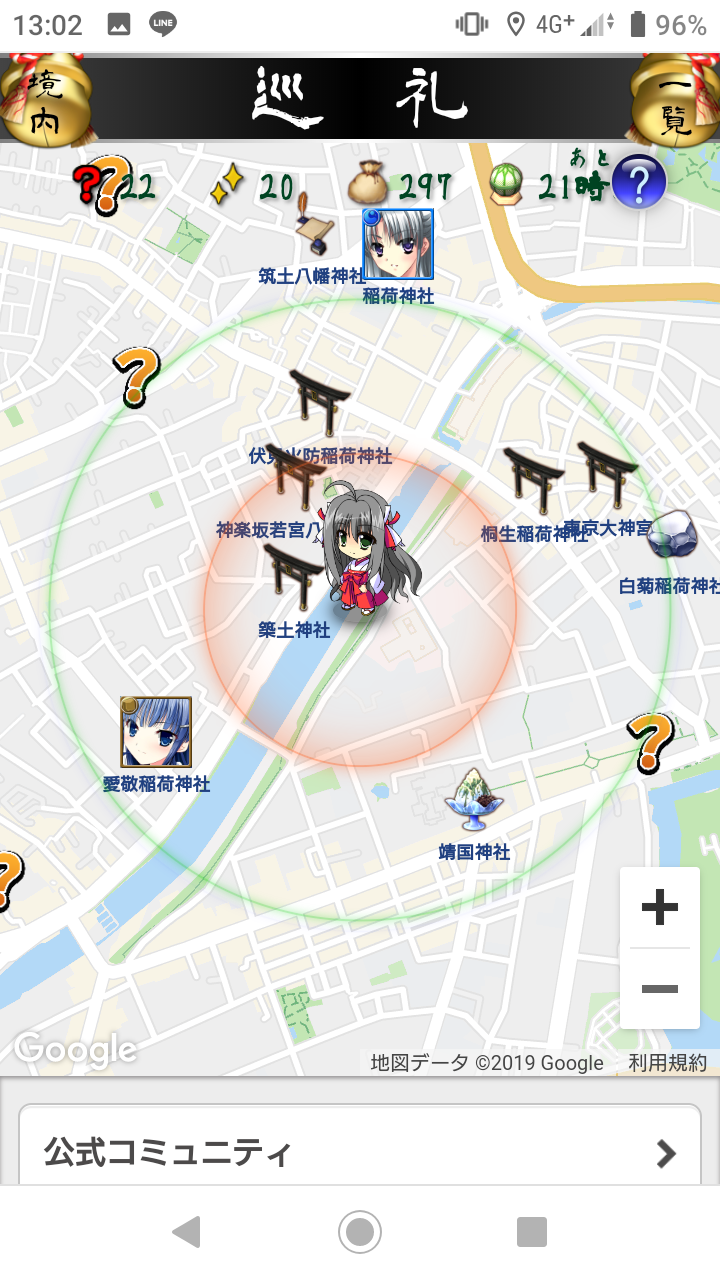The width and height of the screenshot is (720, 1280).
Task: Tap the 白菊稲荷神社 stone marker
Action: click(x=668, y=537)
